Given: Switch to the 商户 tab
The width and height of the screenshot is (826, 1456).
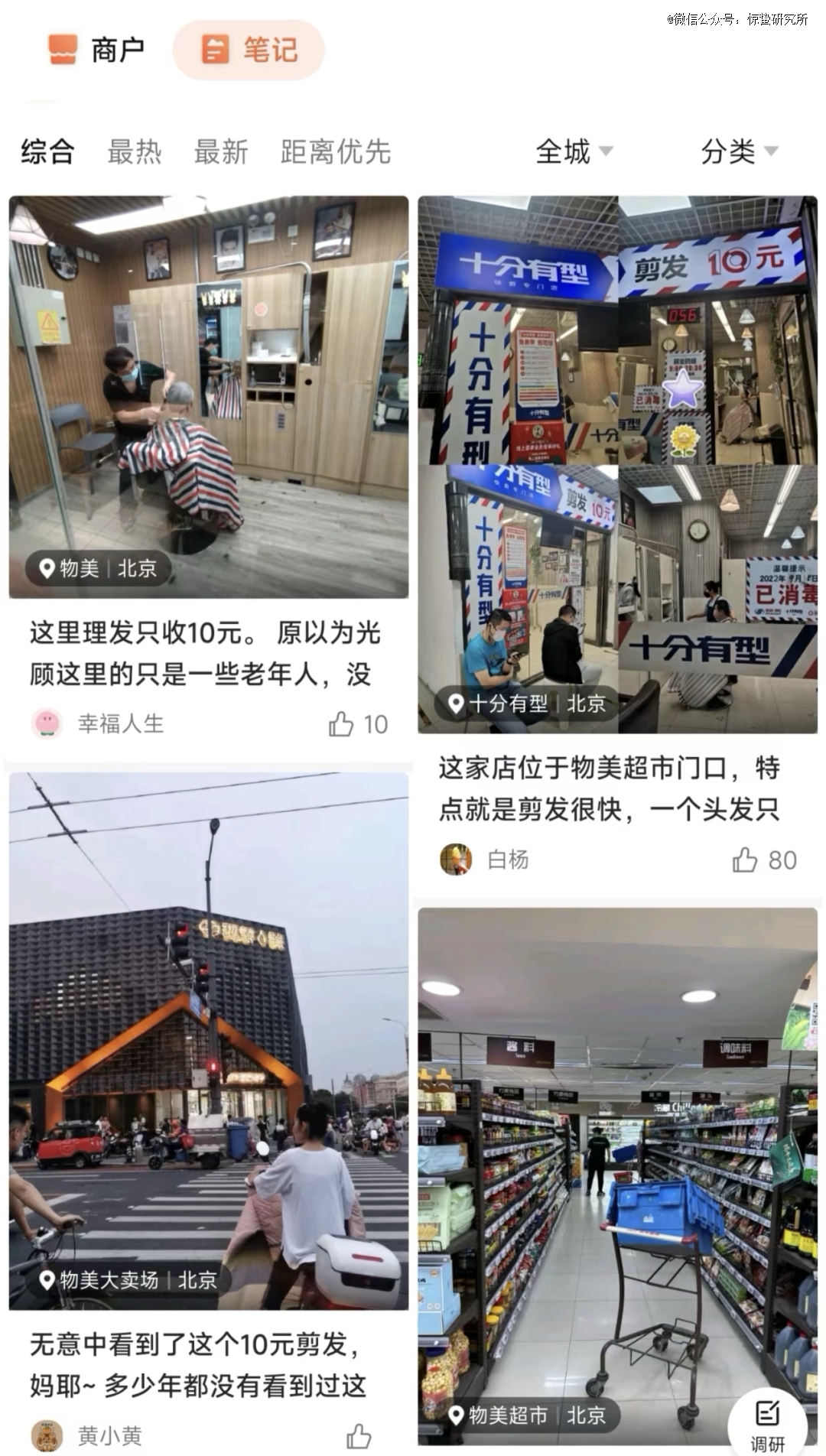Looking at the screenshot, I should click(x=96, y=50).
